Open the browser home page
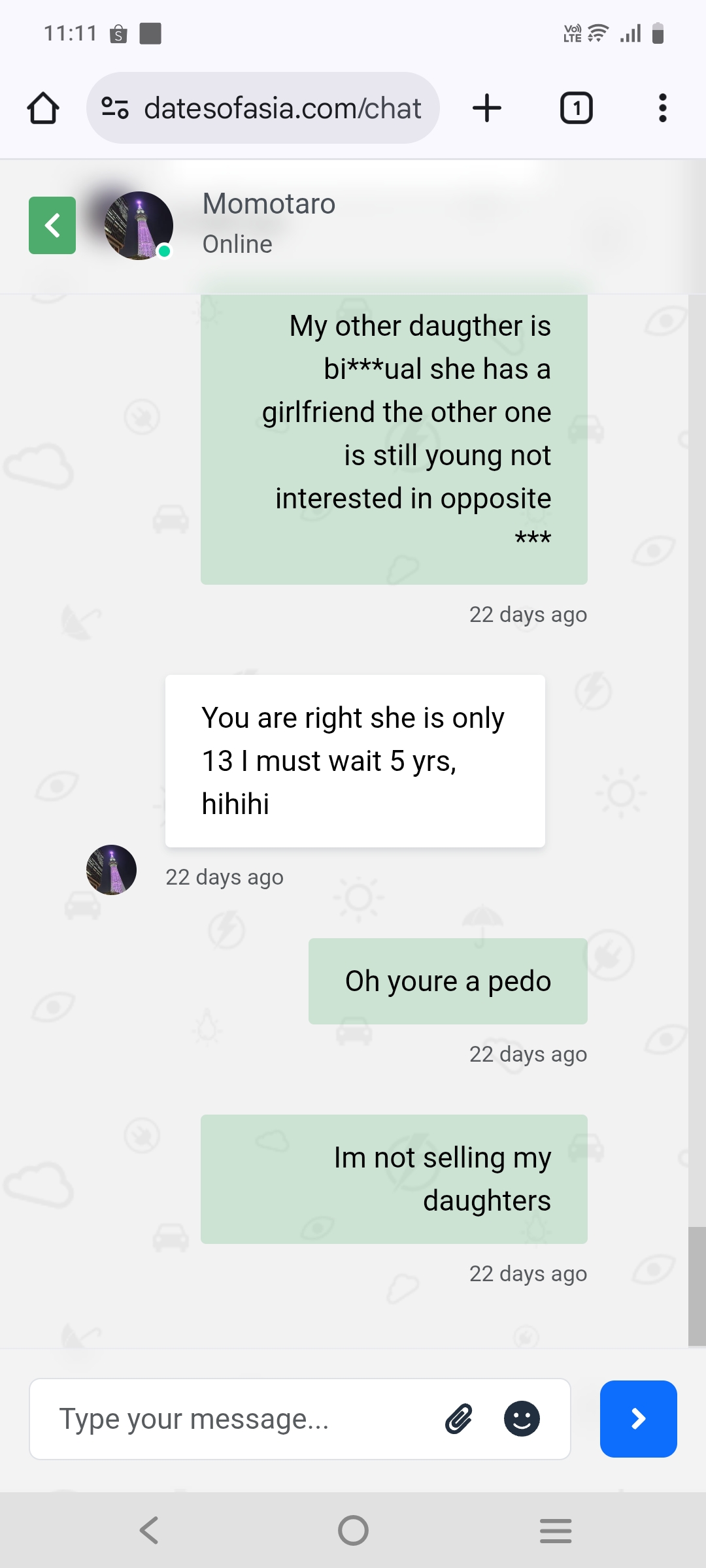Image resolution: width=706 pixels, height=1568 pixels. pyautogui.click(x=43, y=108)
